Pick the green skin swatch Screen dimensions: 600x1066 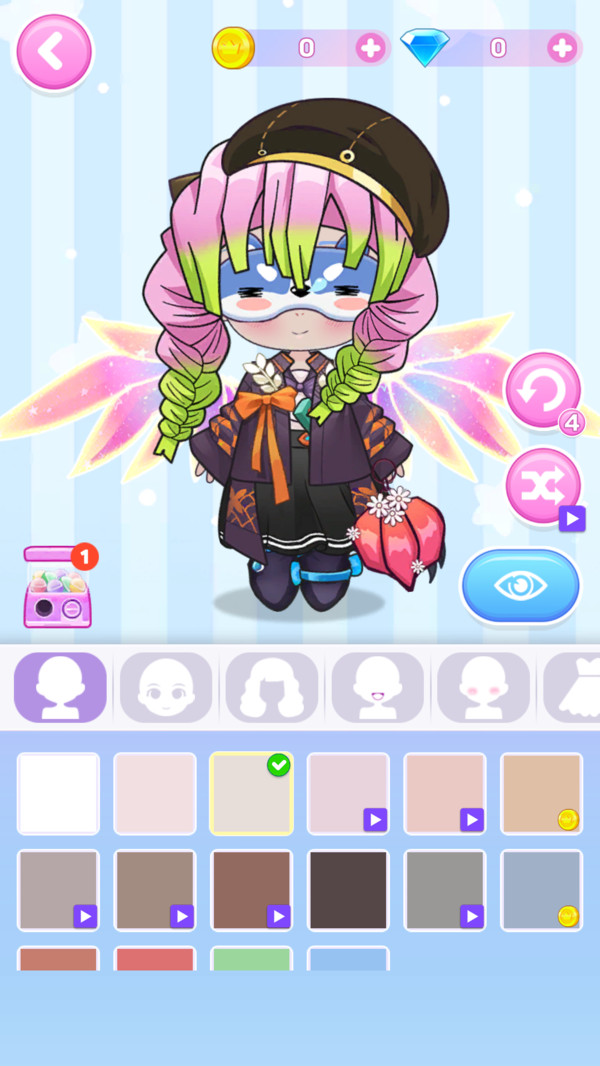pyautogui.click(x=251, y=959)
